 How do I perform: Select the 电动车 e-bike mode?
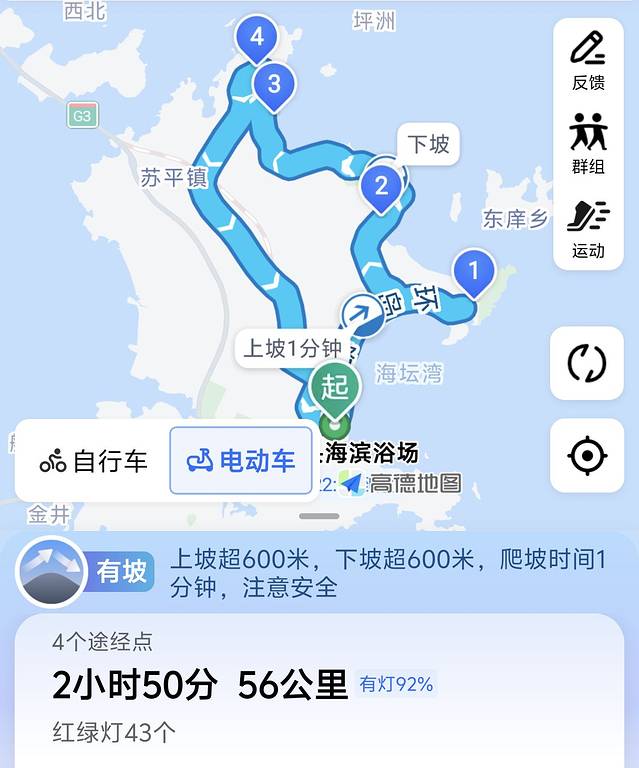coord(241,461)
